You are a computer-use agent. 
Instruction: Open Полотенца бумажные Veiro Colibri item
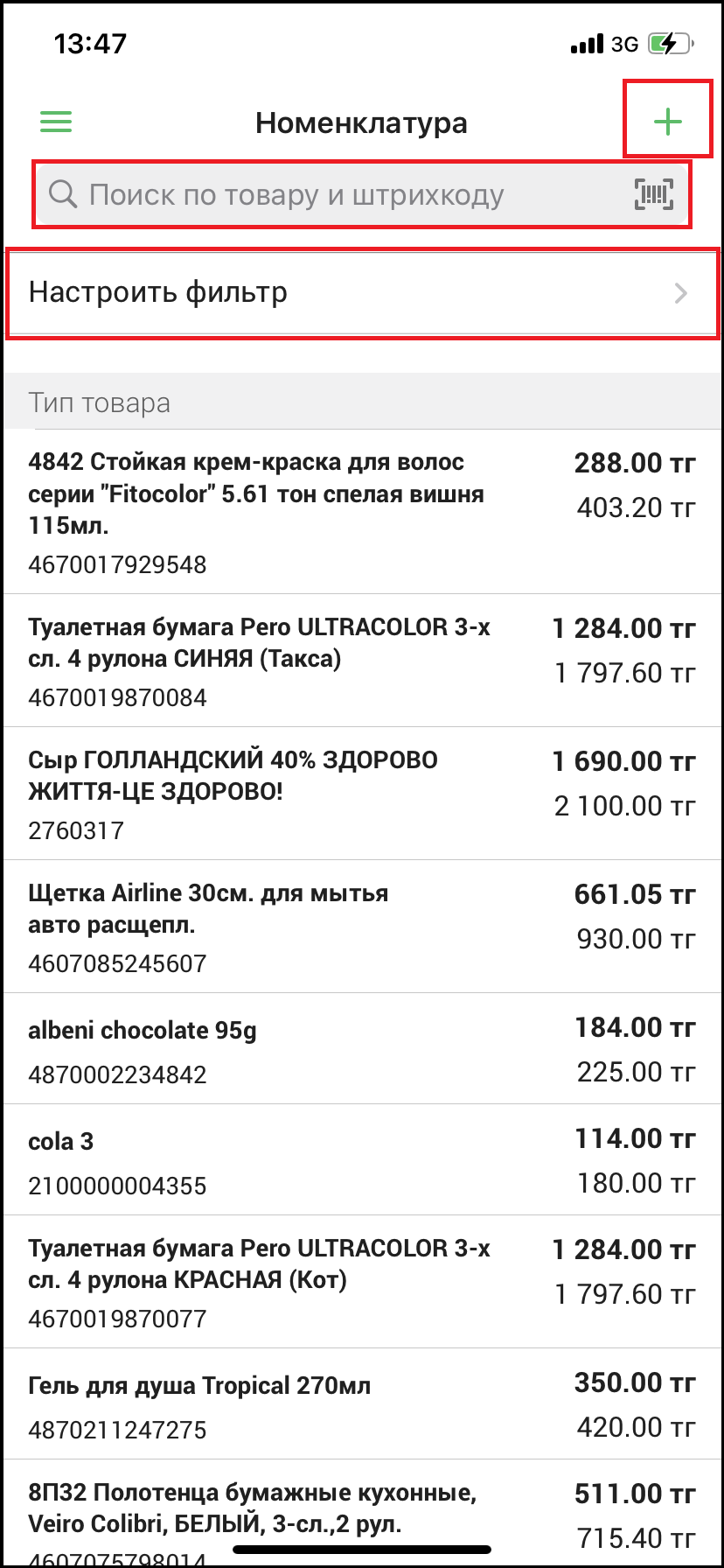pyautogui.click(x=362, y=1509)
